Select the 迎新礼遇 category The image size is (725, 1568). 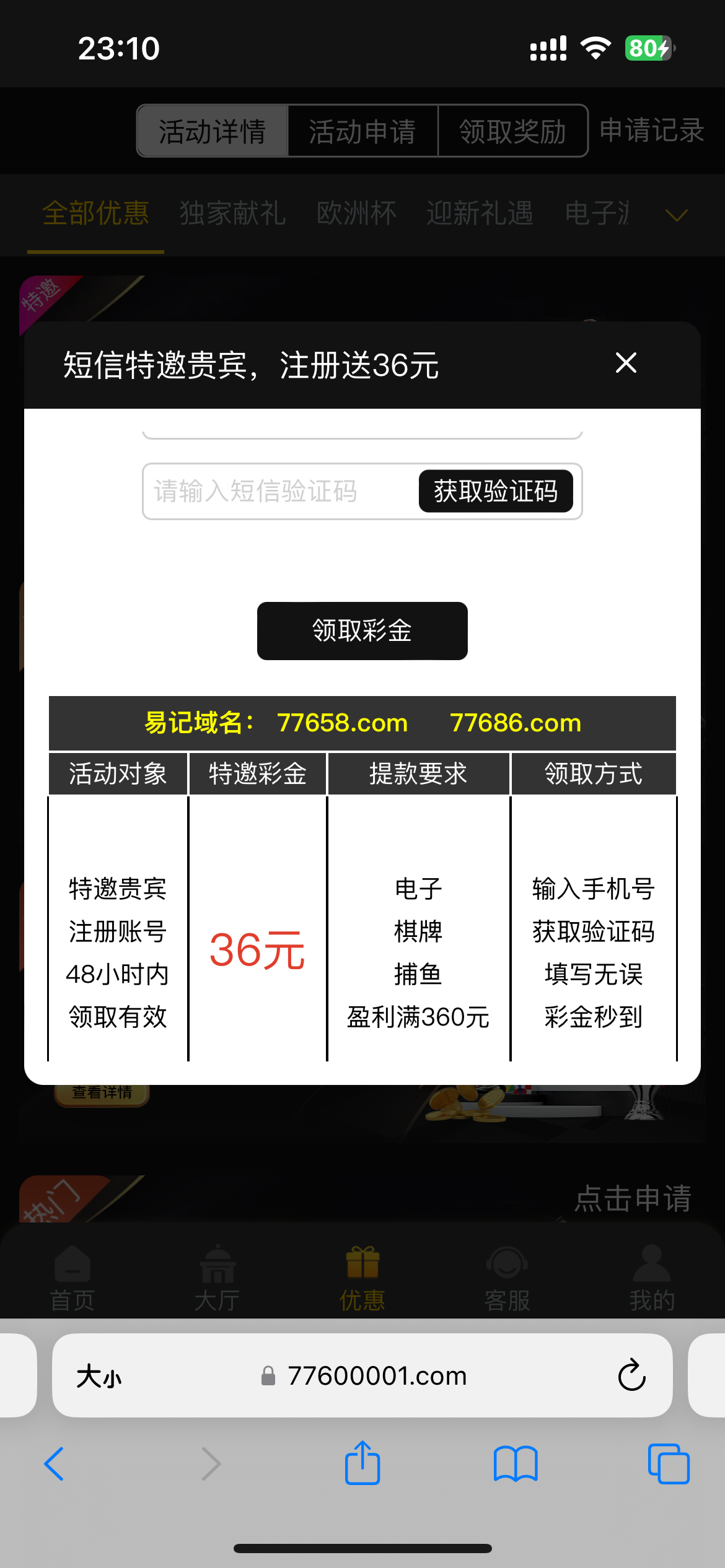point(480,214)
